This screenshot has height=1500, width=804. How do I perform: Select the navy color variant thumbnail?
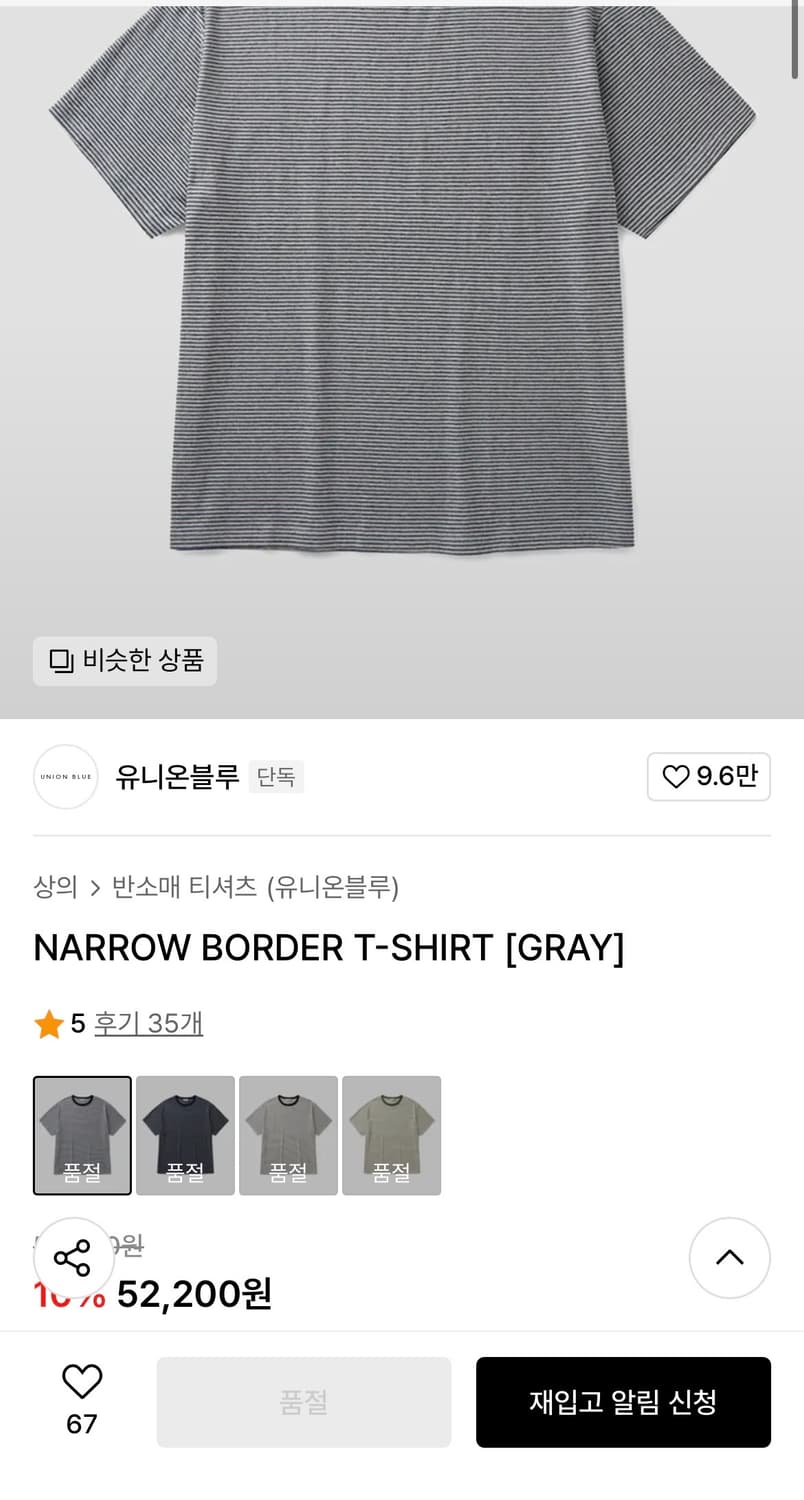[185, 1135]
